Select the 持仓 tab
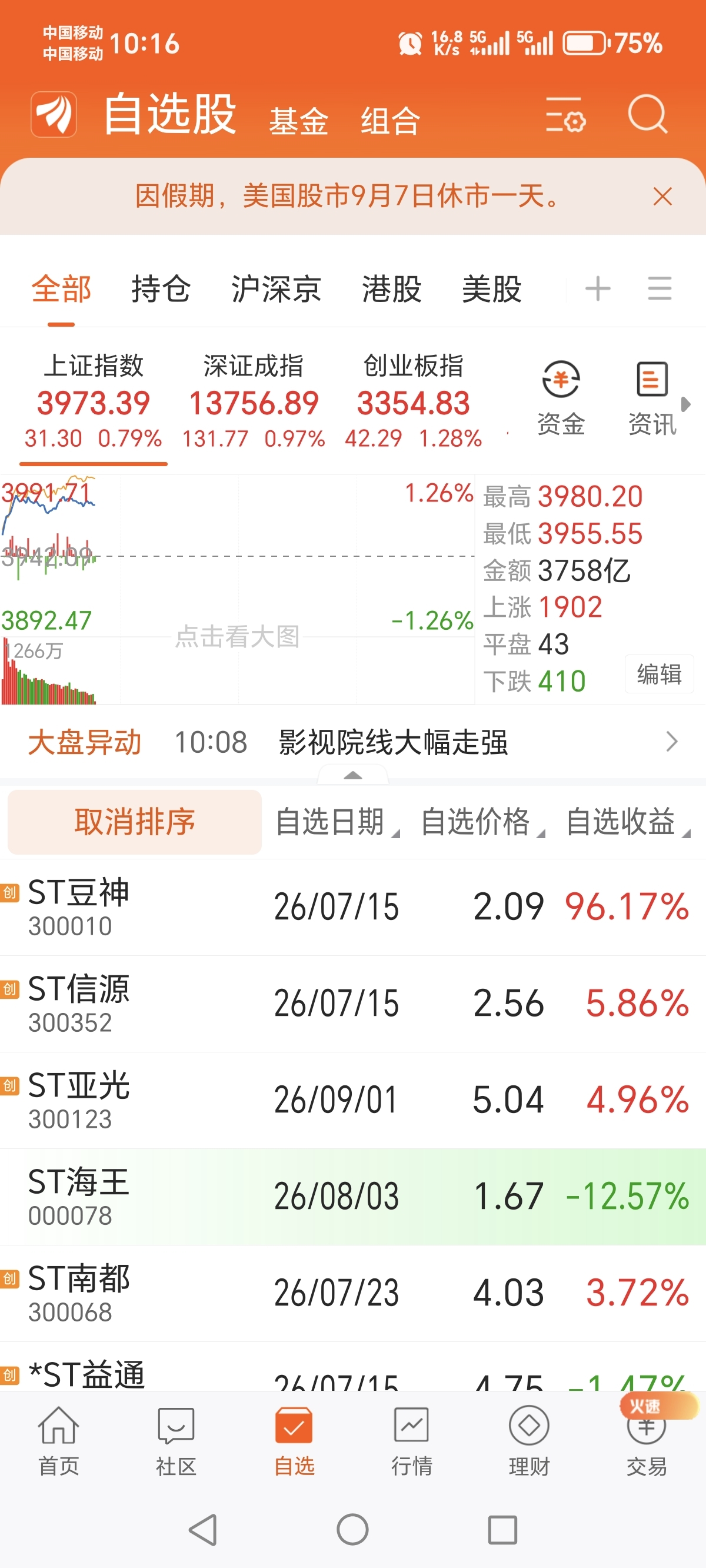706x1568 pixels. pos(161,288)
